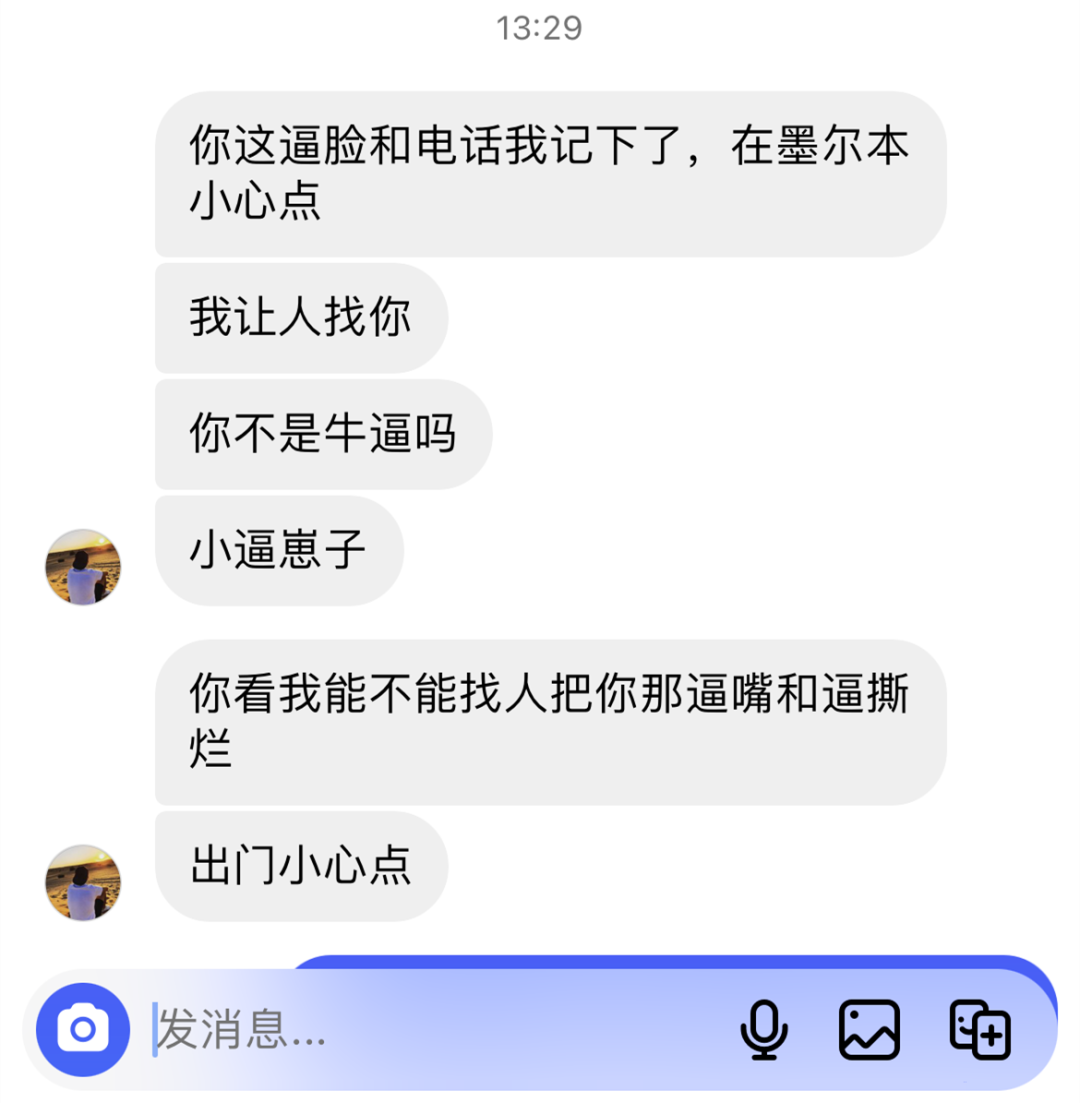Image resolution: width=1080 pixels, height=1103 pixels.
Task: Open the photo gallery picker
Action: (868, 1029)
